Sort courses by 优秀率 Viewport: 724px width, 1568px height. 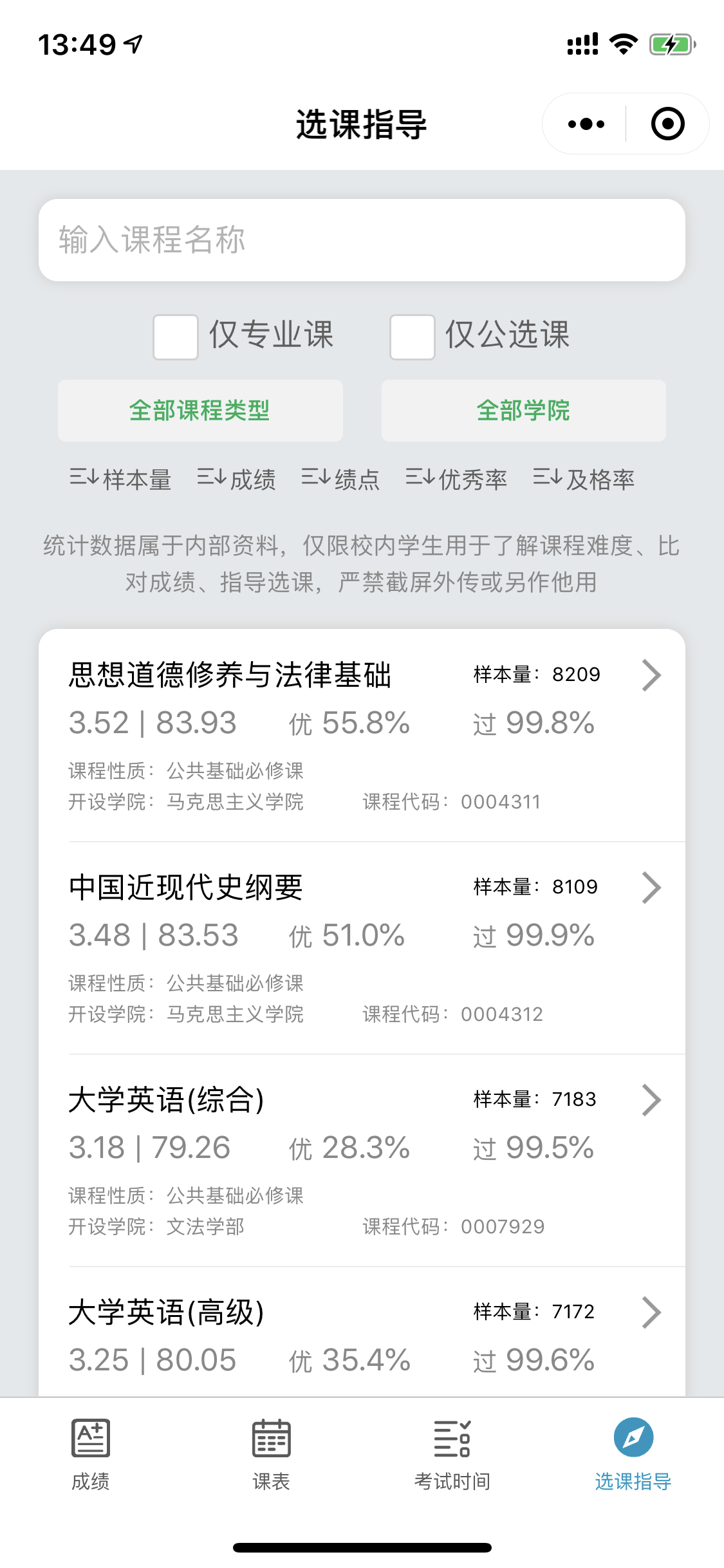pos(456,480)
